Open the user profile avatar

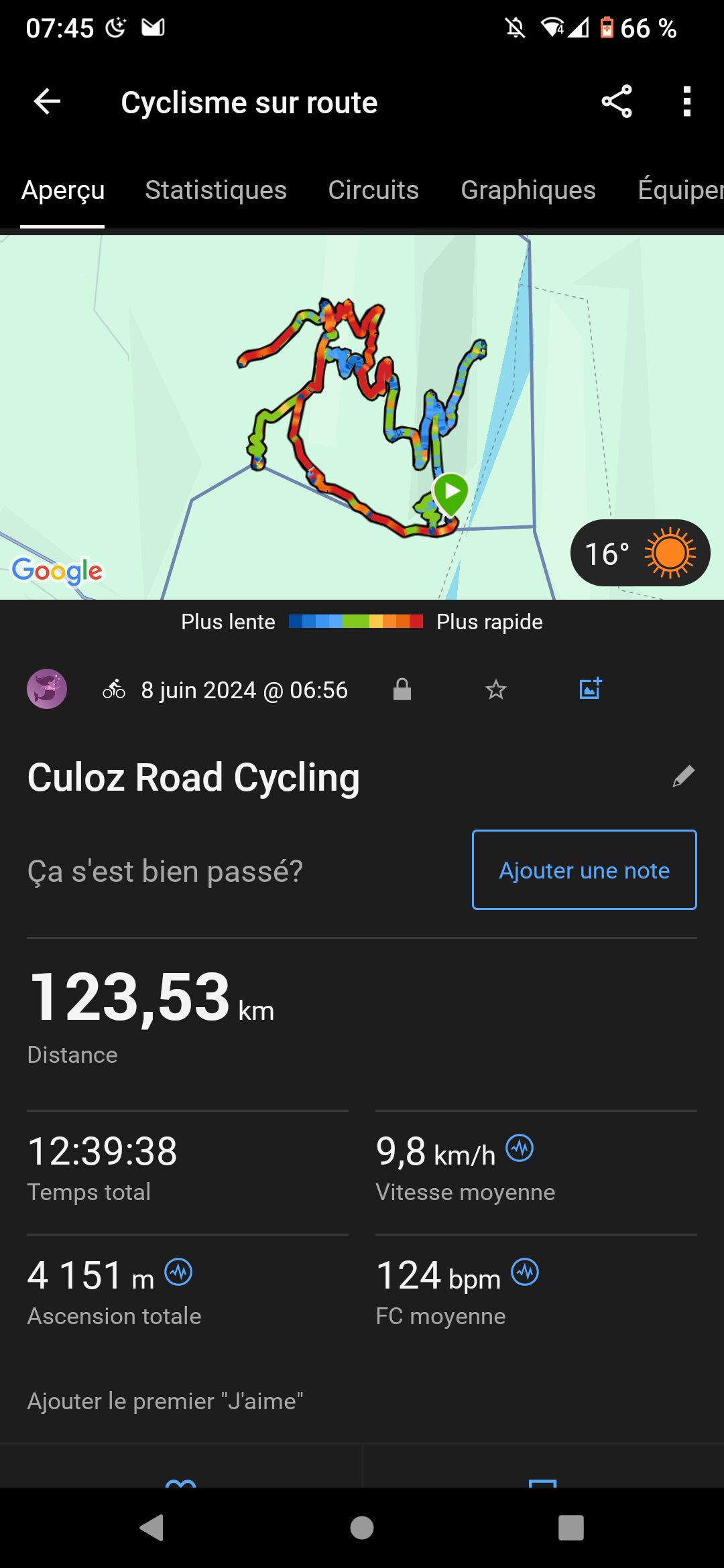tap(47, 689)
